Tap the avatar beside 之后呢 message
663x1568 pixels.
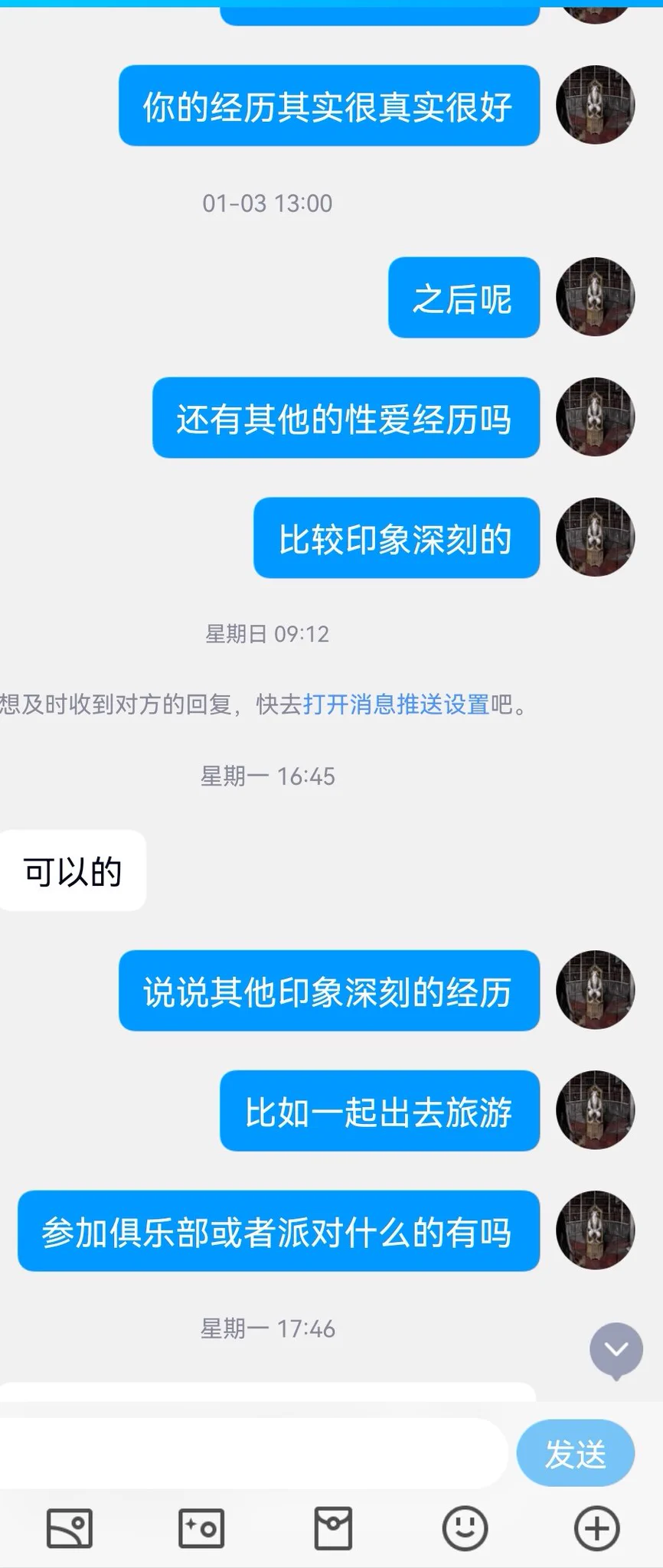pos(595,296)
